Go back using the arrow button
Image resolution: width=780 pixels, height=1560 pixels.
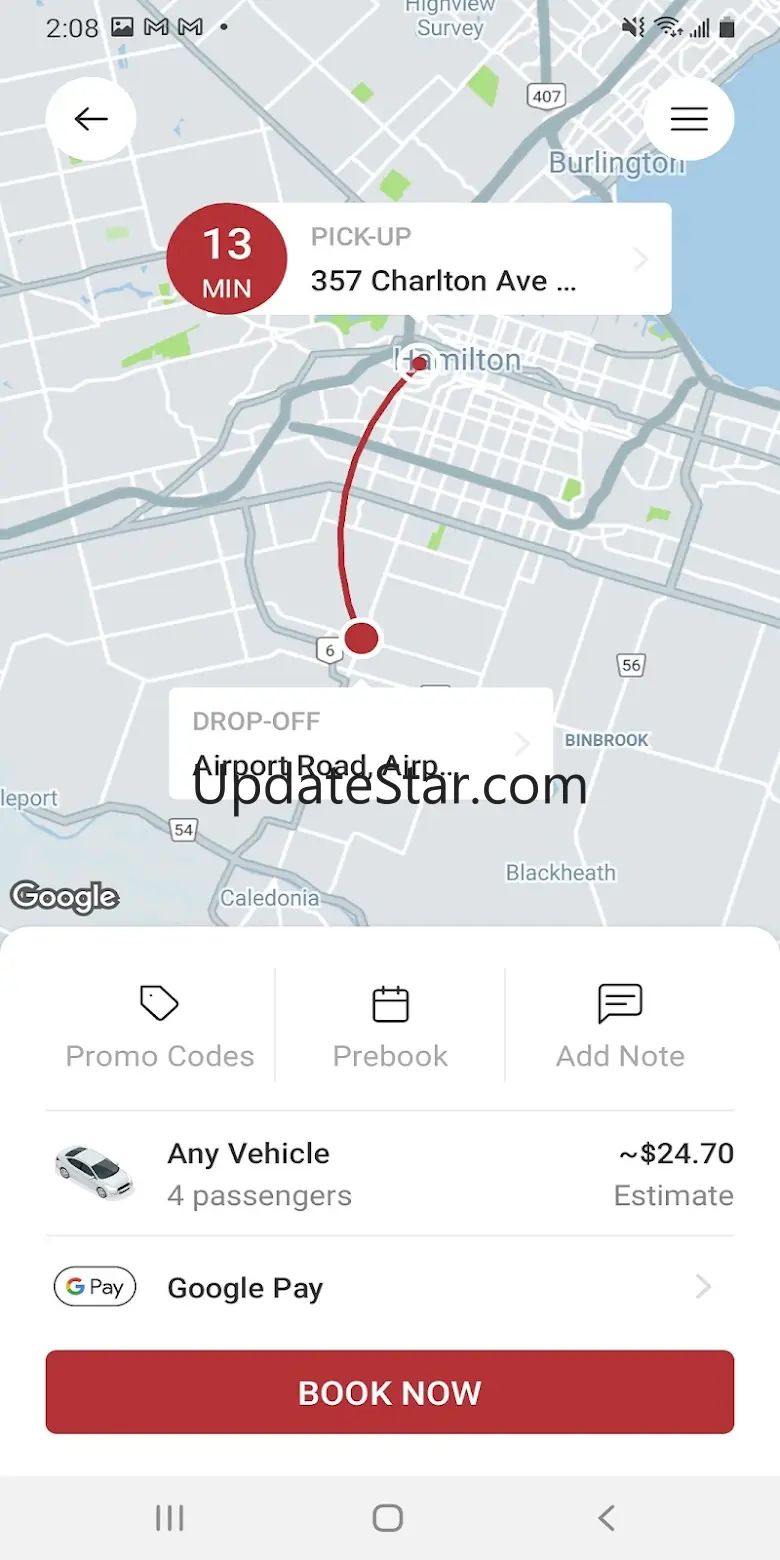tap(90, 120)
